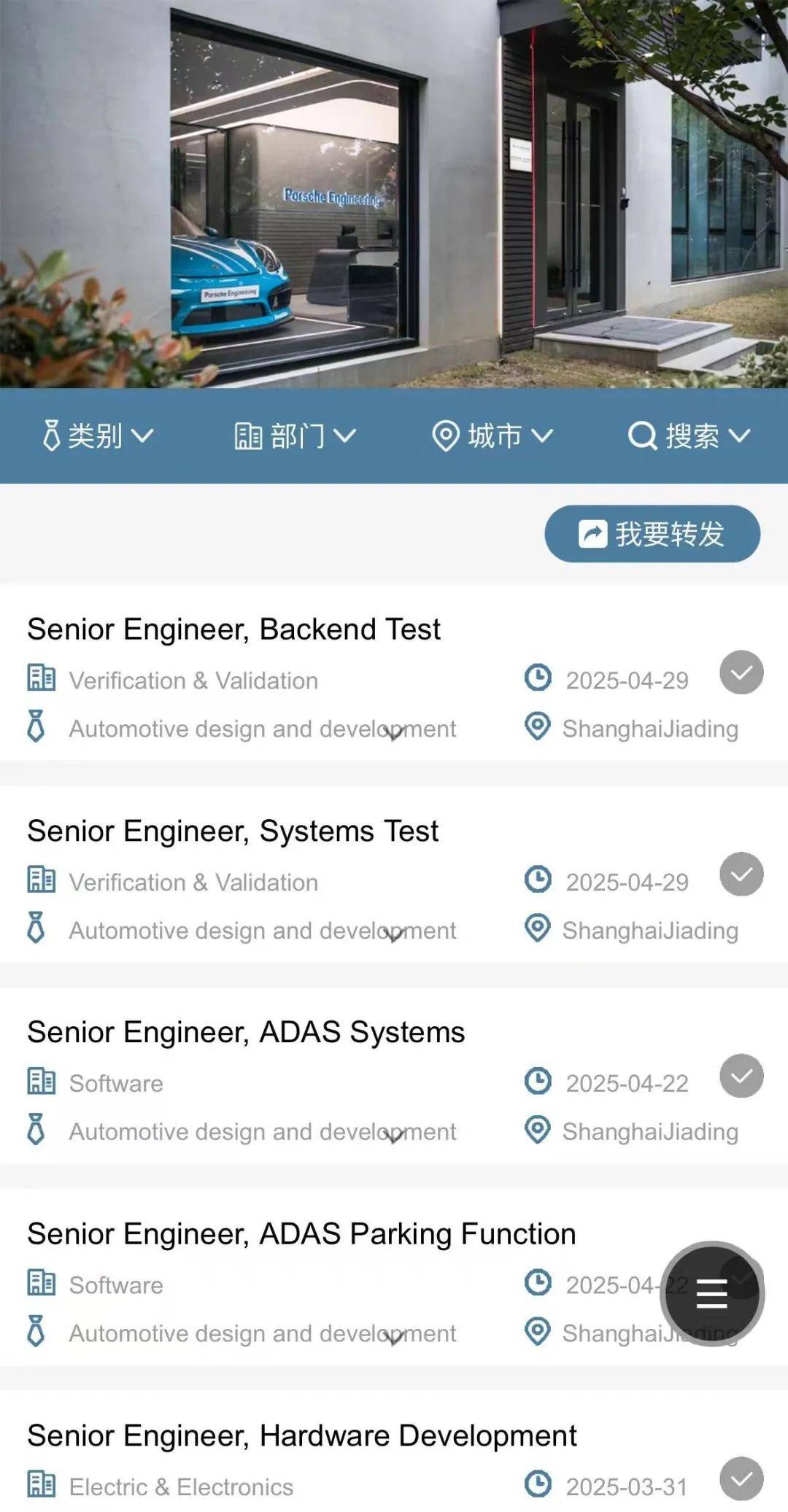Open the 类别 category filter dropdown

tap(98, 436)
